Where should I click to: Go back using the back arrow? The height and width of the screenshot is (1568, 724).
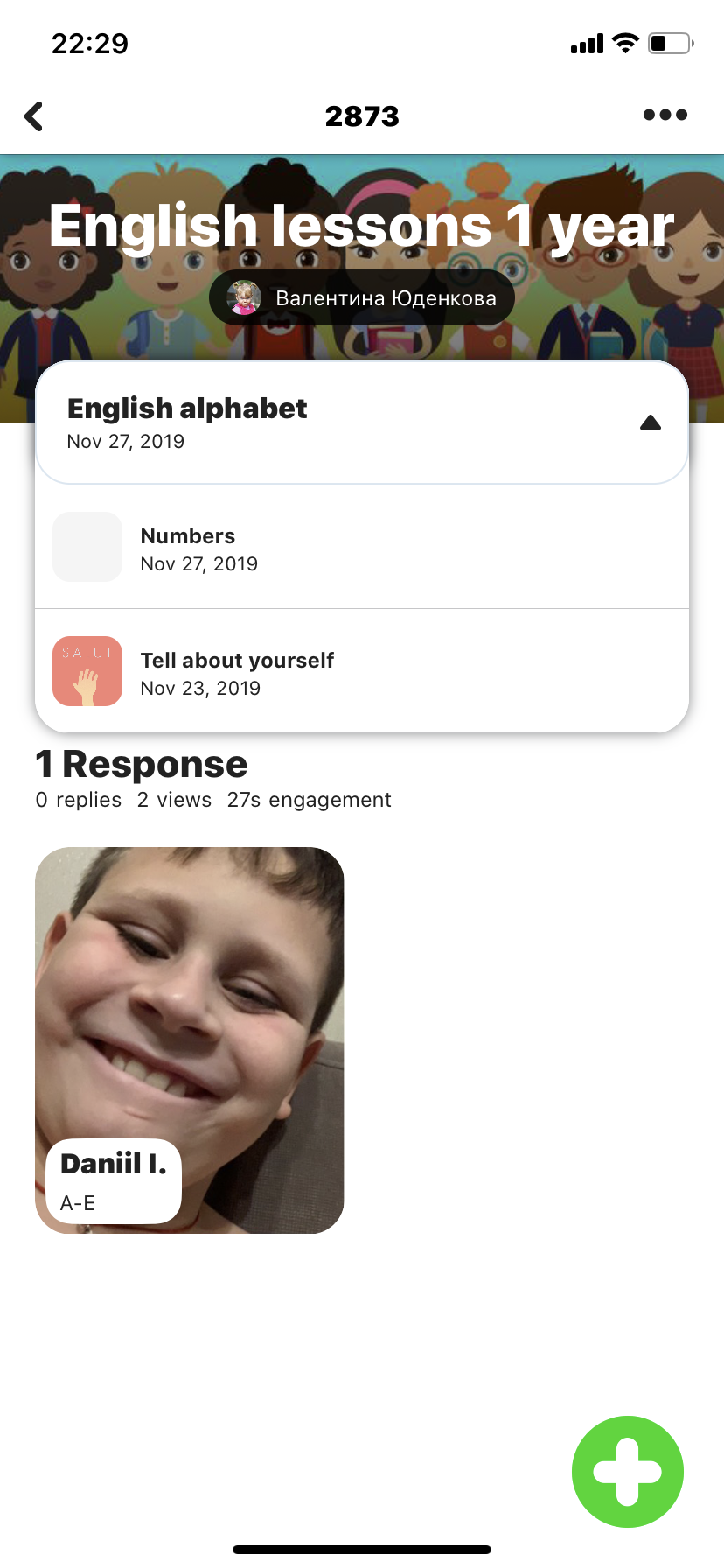point(34,115)
